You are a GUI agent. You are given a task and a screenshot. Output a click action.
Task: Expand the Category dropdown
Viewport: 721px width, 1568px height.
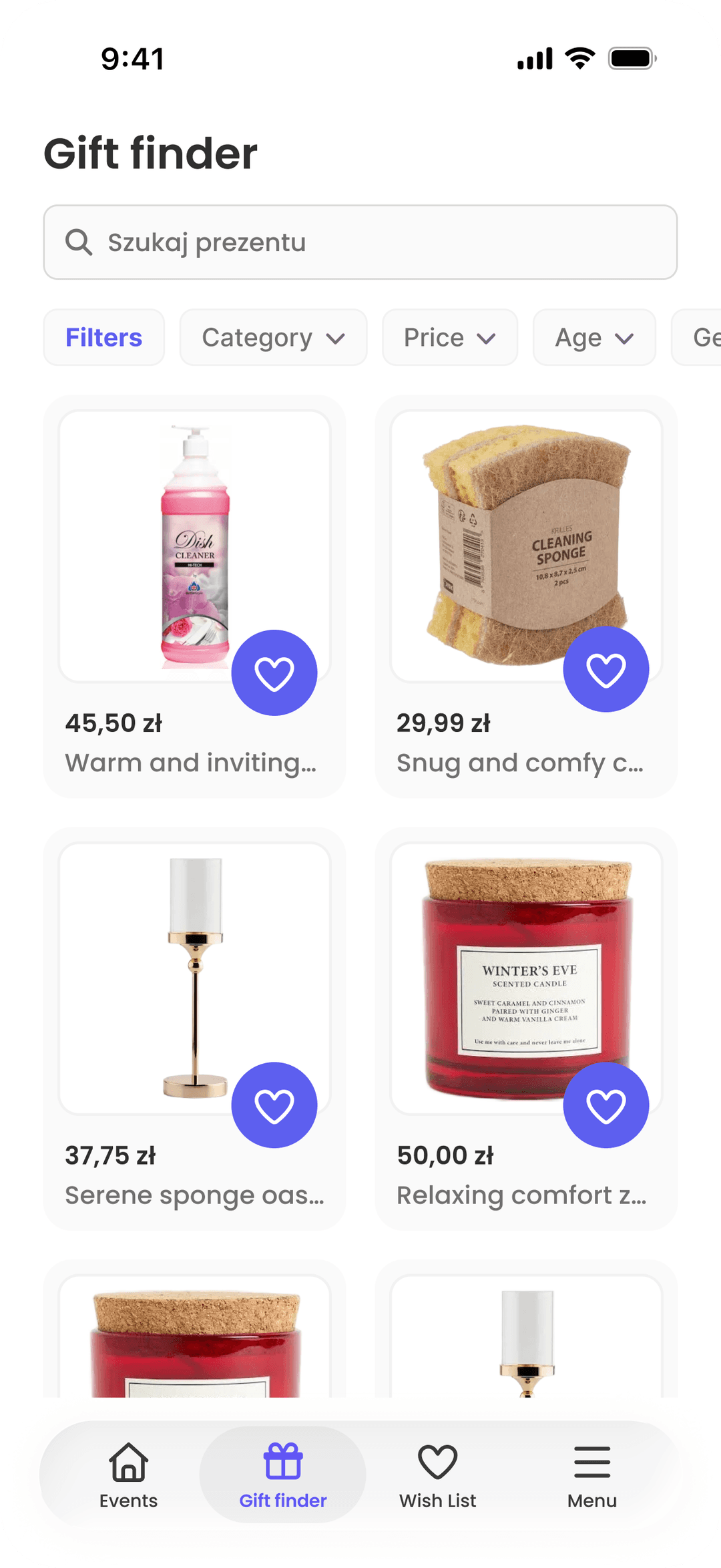273,337
